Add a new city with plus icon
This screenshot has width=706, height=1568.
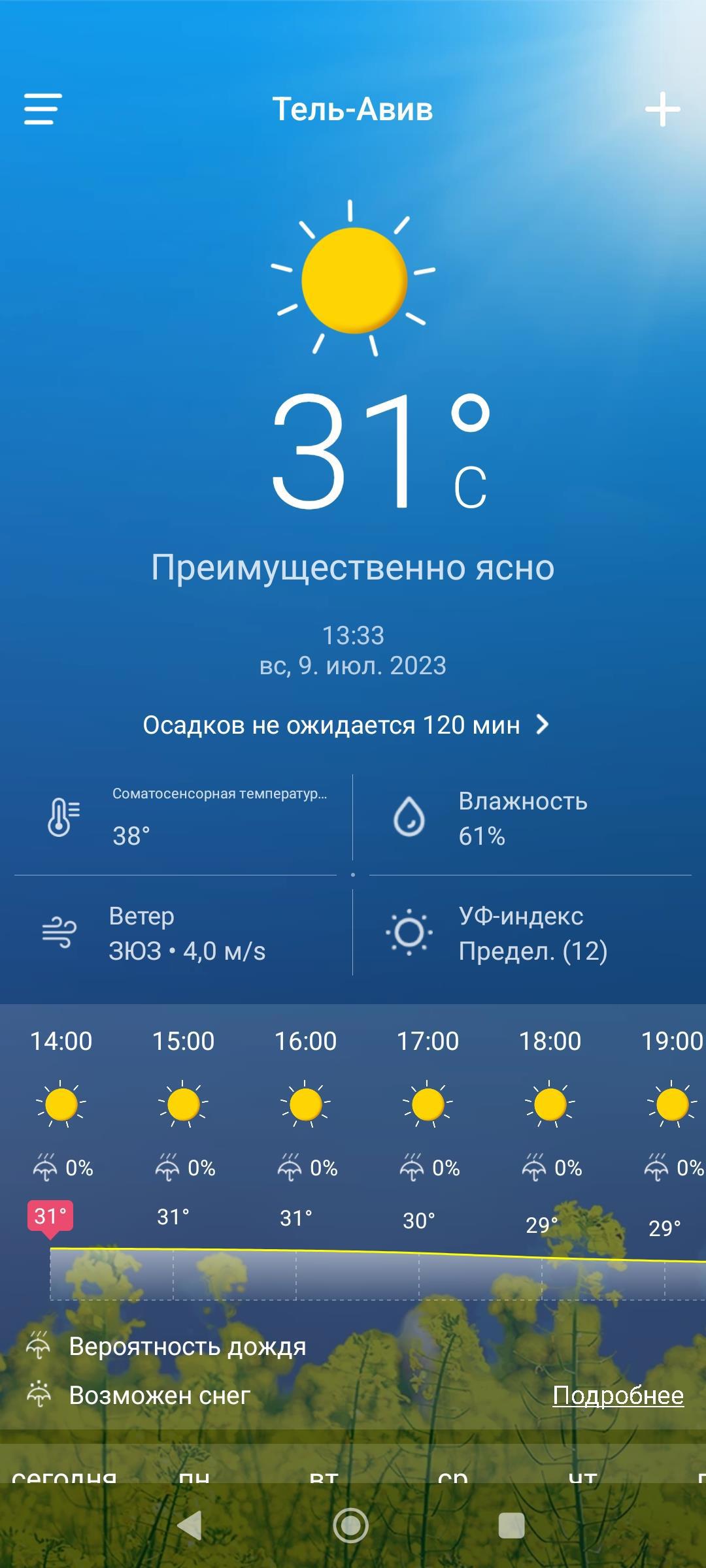[662, 109]
